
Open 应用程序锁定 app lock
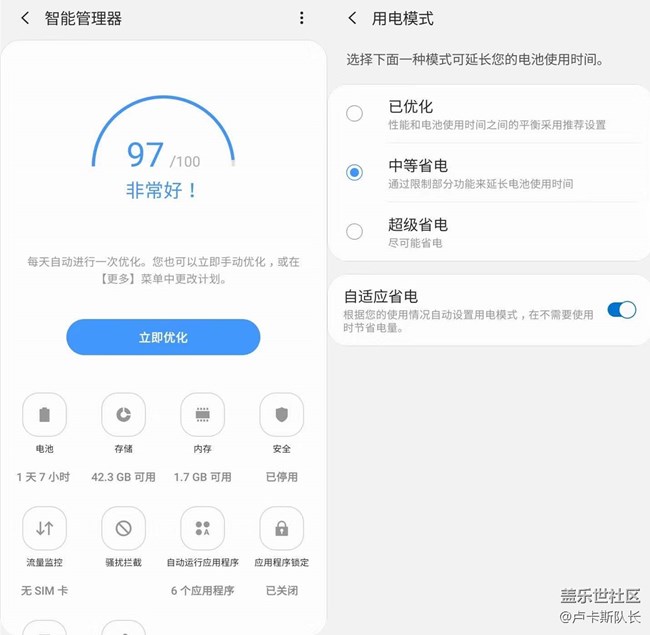pos(281,528)
